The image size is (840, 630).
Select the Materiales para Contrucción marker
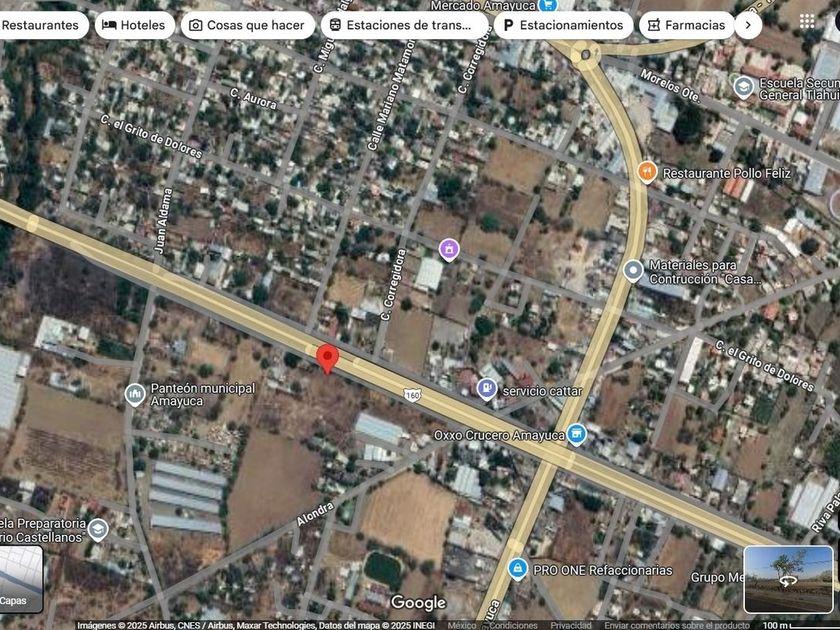tap(633, 271)
